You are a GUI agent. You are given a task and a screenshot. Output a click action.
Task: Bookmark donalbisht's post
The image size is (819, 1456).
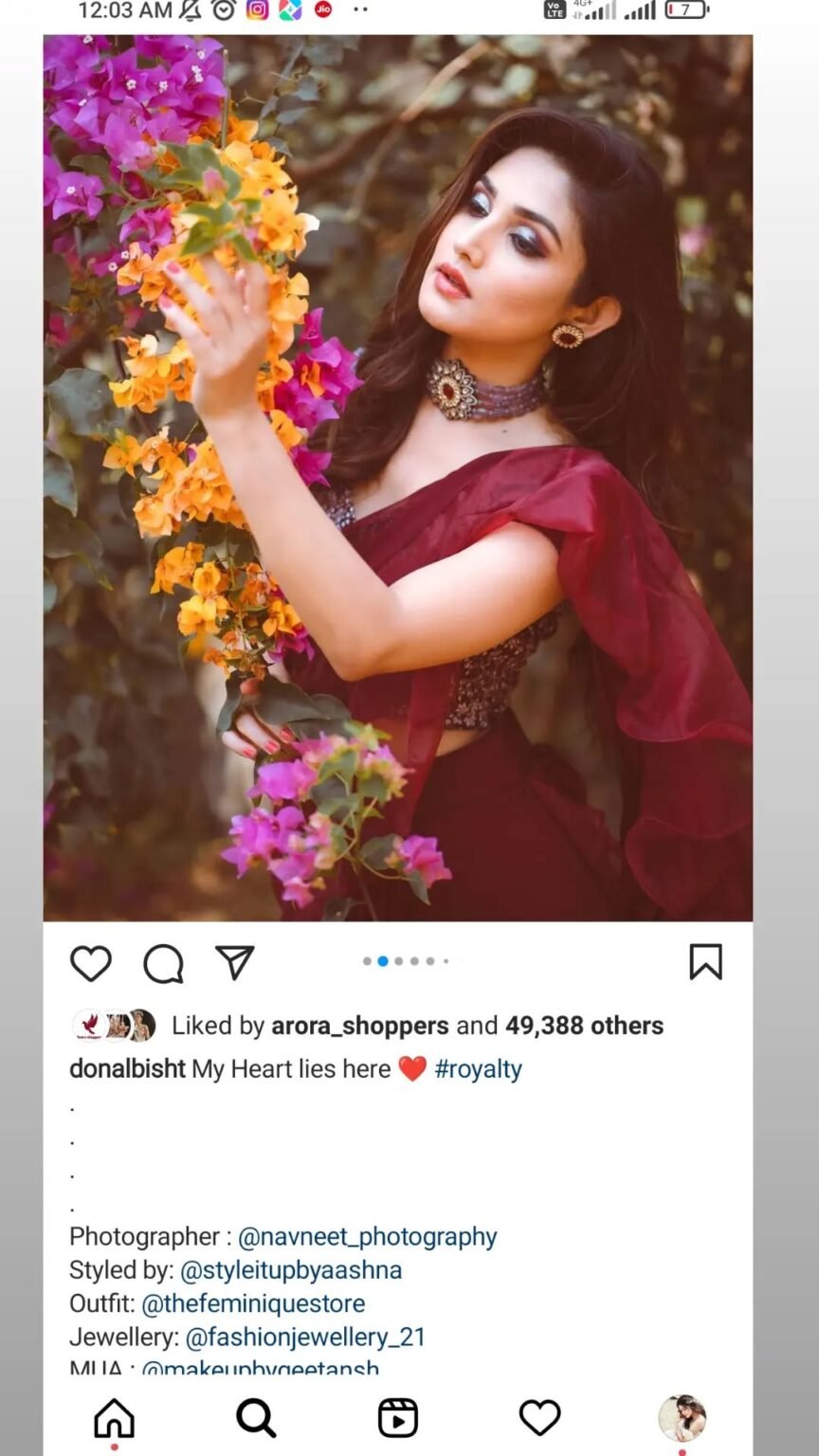pyautogui.click(x=705, y=962)
